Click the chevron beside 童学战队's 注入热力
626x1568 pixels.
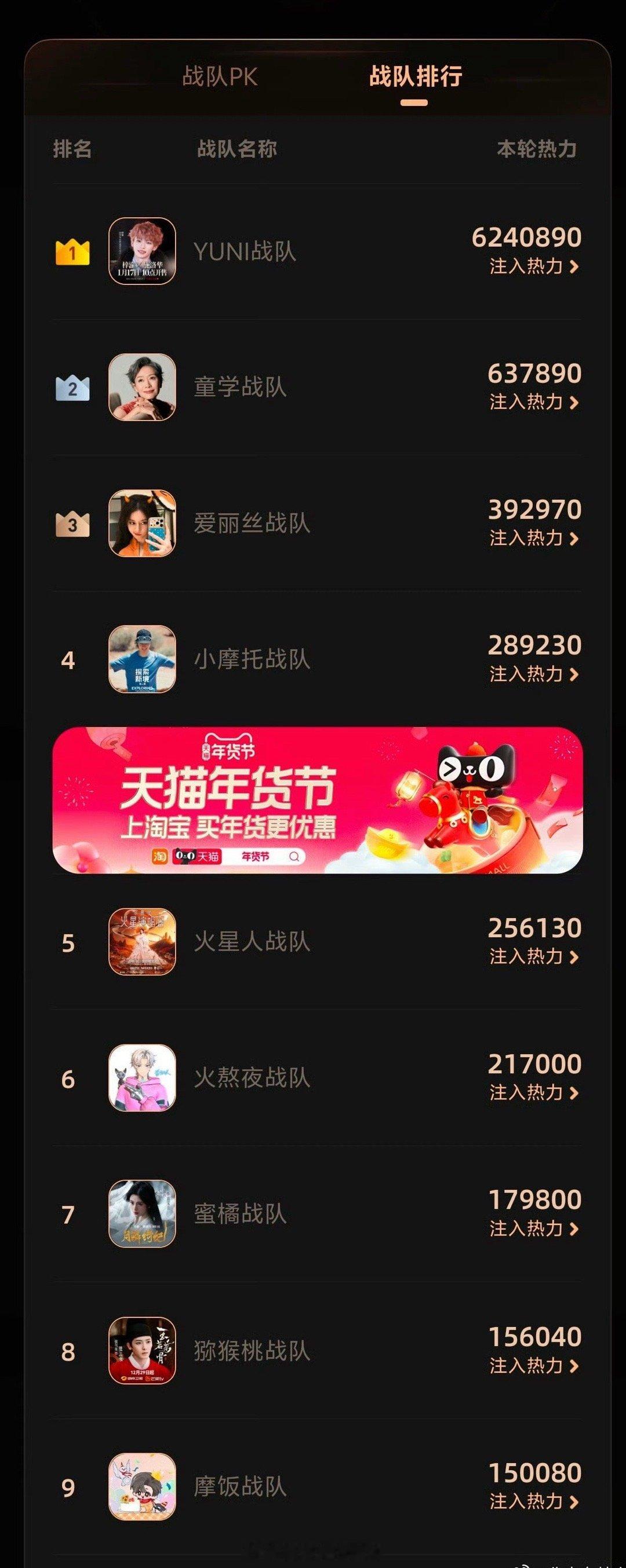pyautogui.click(x=574, y=402)
